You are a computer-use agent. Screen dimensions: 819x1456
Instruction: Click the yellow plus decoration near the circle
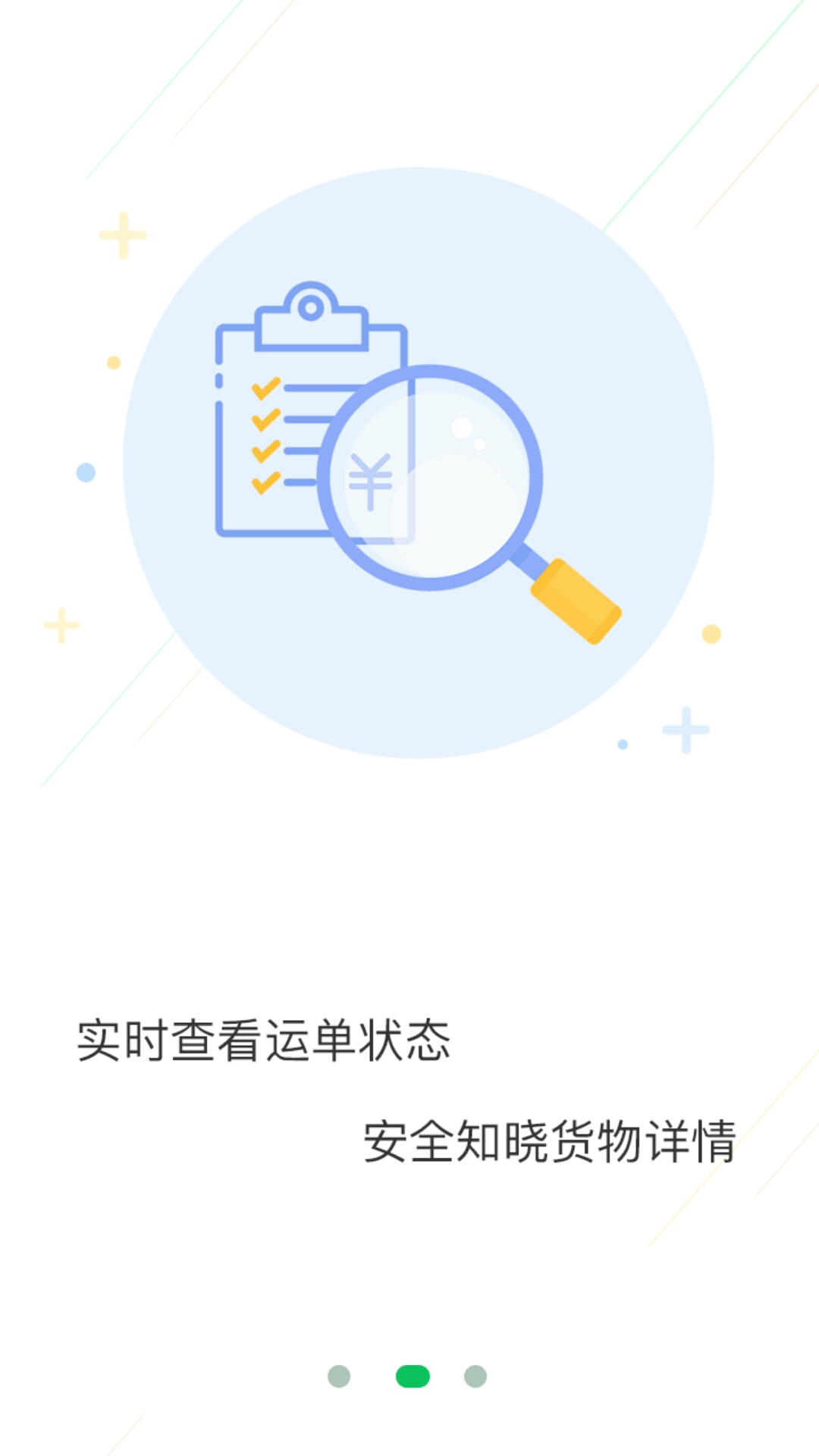(121, 235)
